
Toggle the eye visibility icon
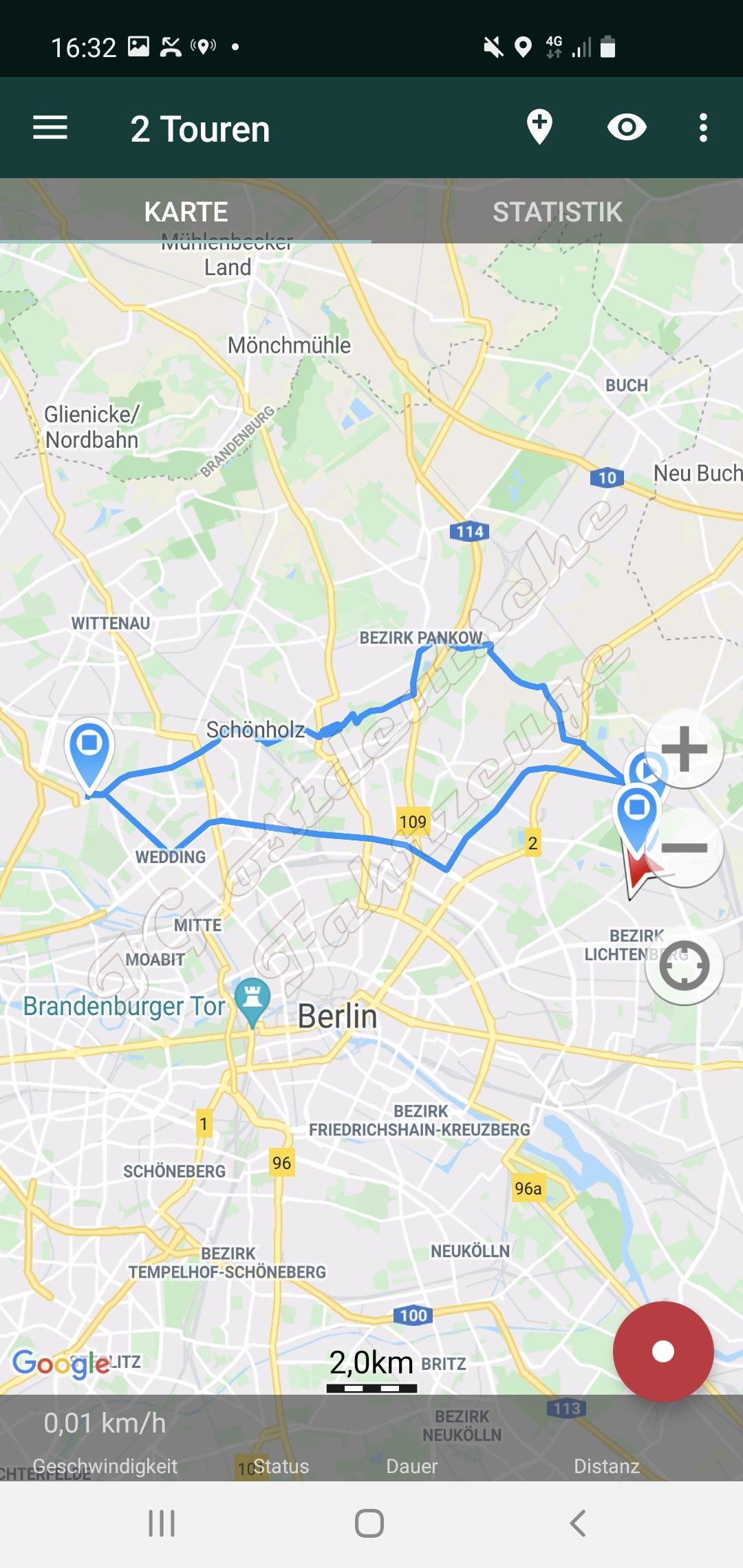tap(627, 127)
